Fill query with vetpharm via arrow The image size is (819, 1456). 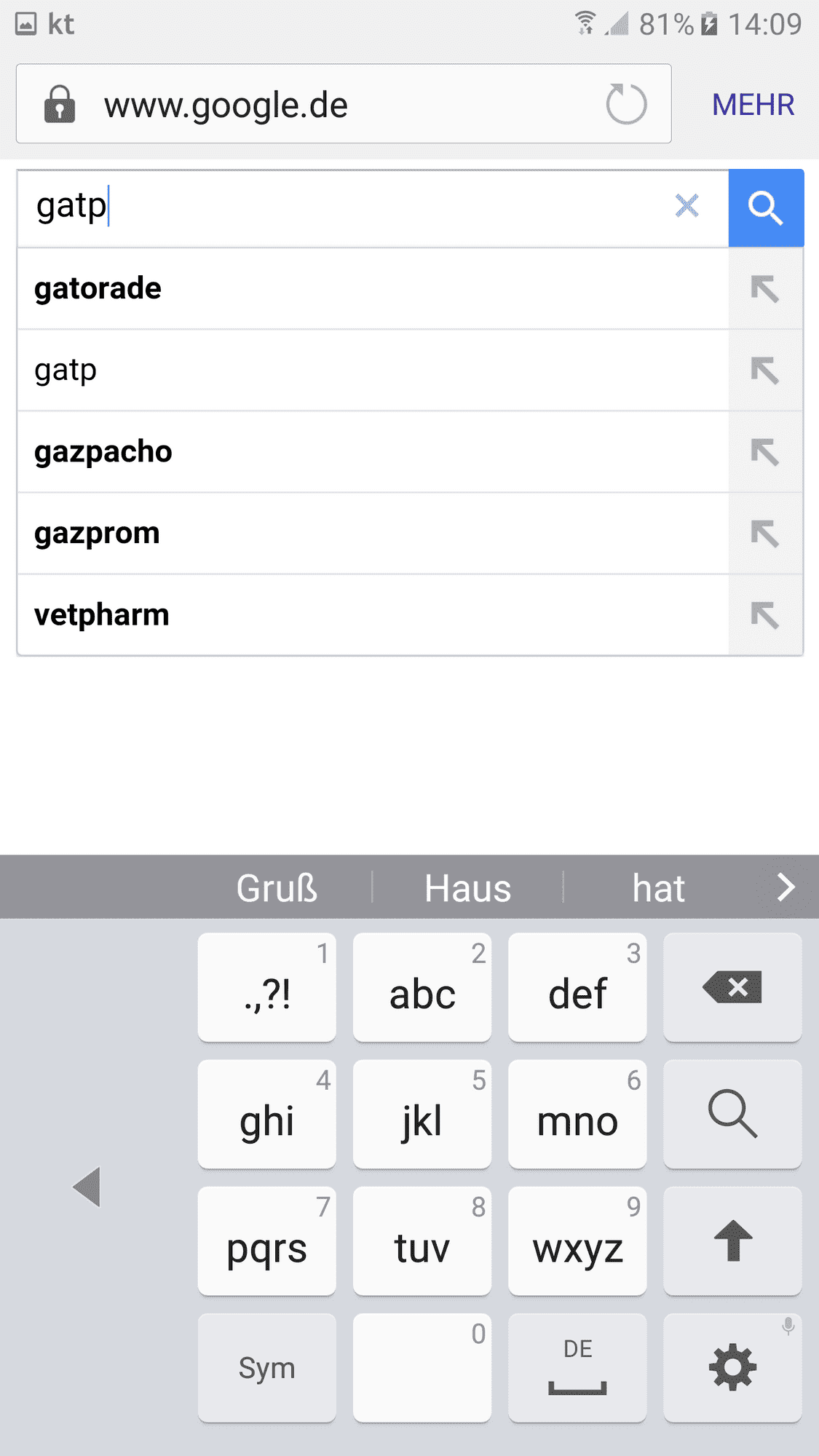765,615
